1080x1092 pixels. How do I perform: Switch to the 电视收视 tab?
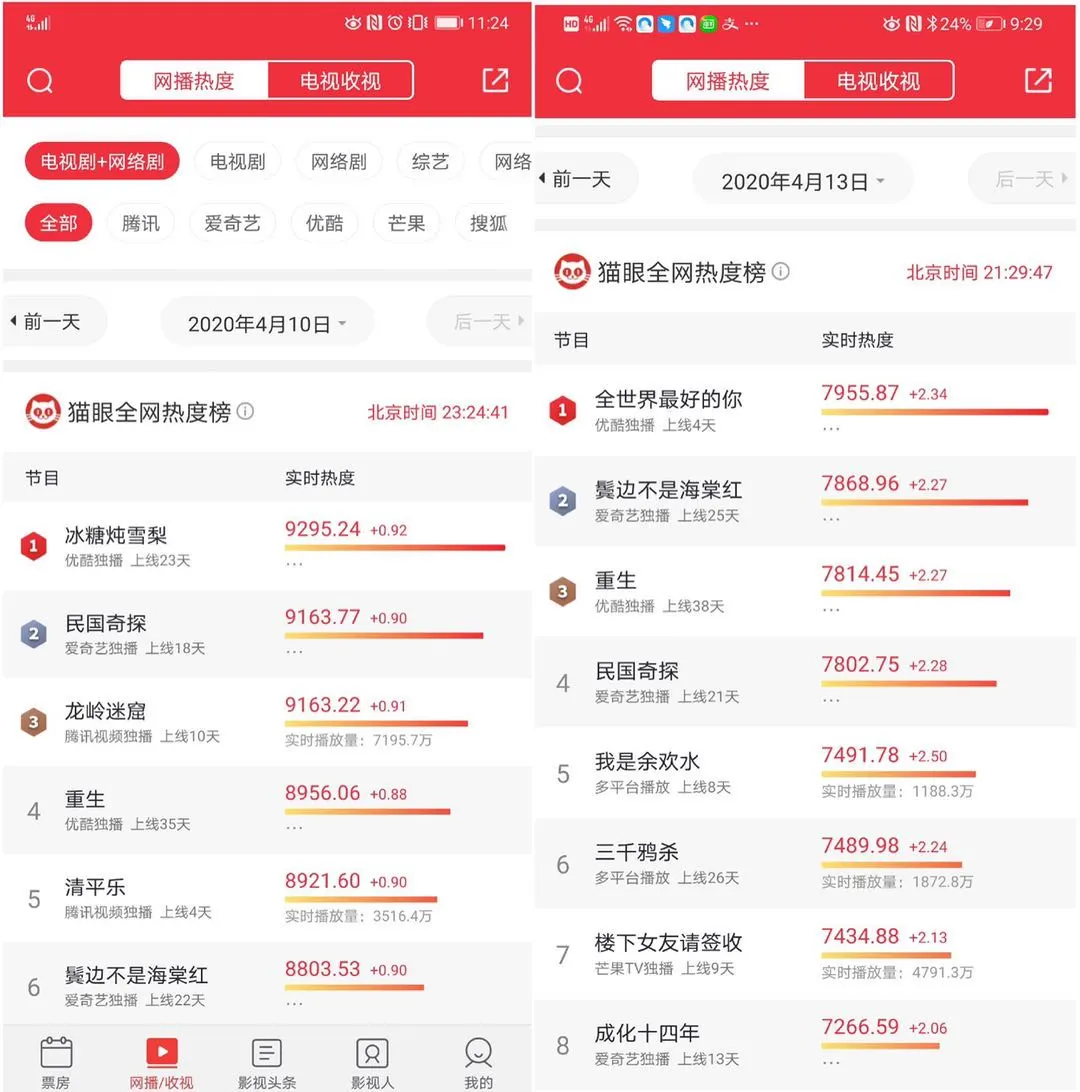tap(341, 80)
